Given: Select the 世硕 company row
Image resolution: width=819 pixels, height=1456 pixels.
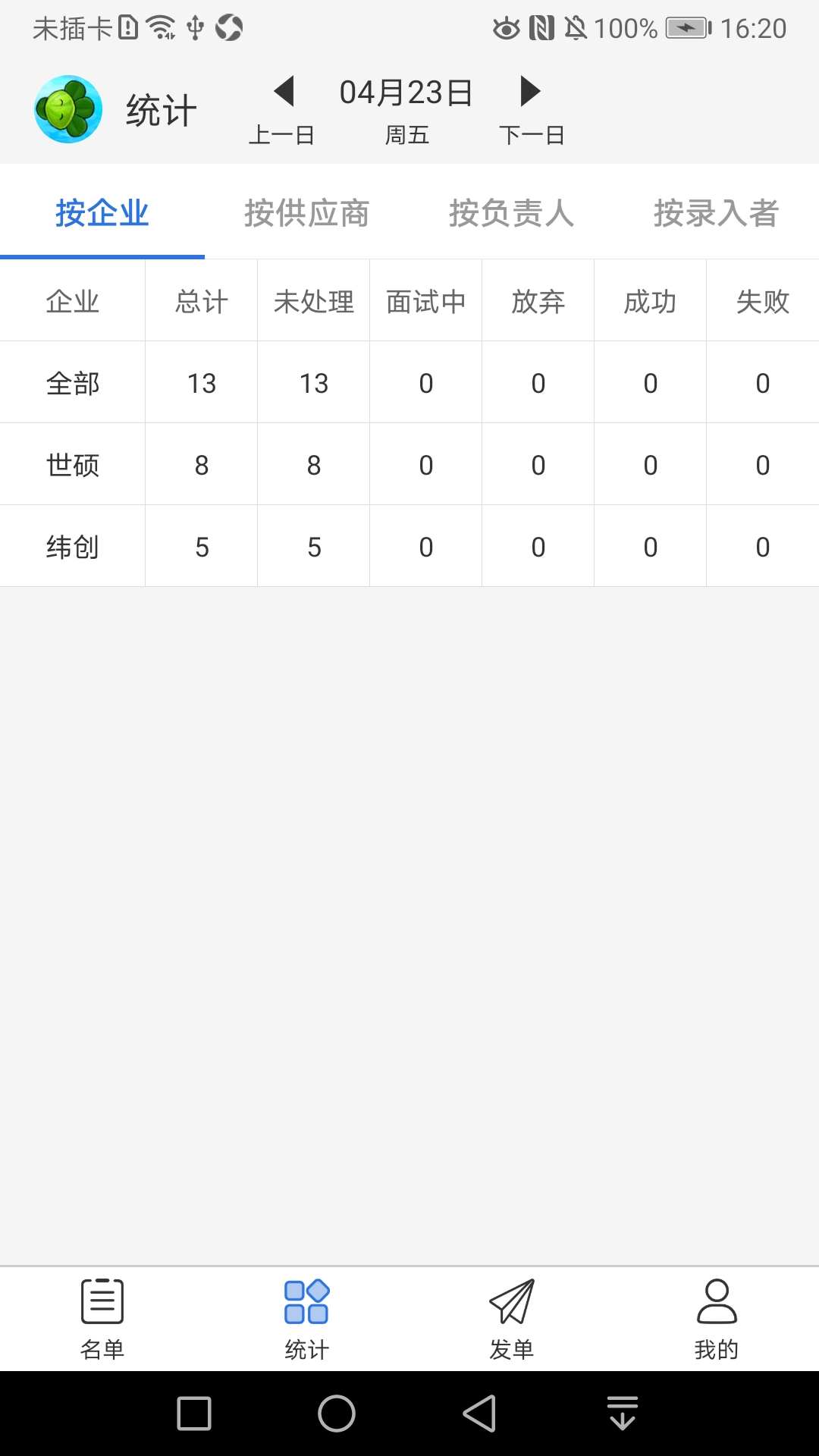Looking at the screenshot, I should (73, 464).
